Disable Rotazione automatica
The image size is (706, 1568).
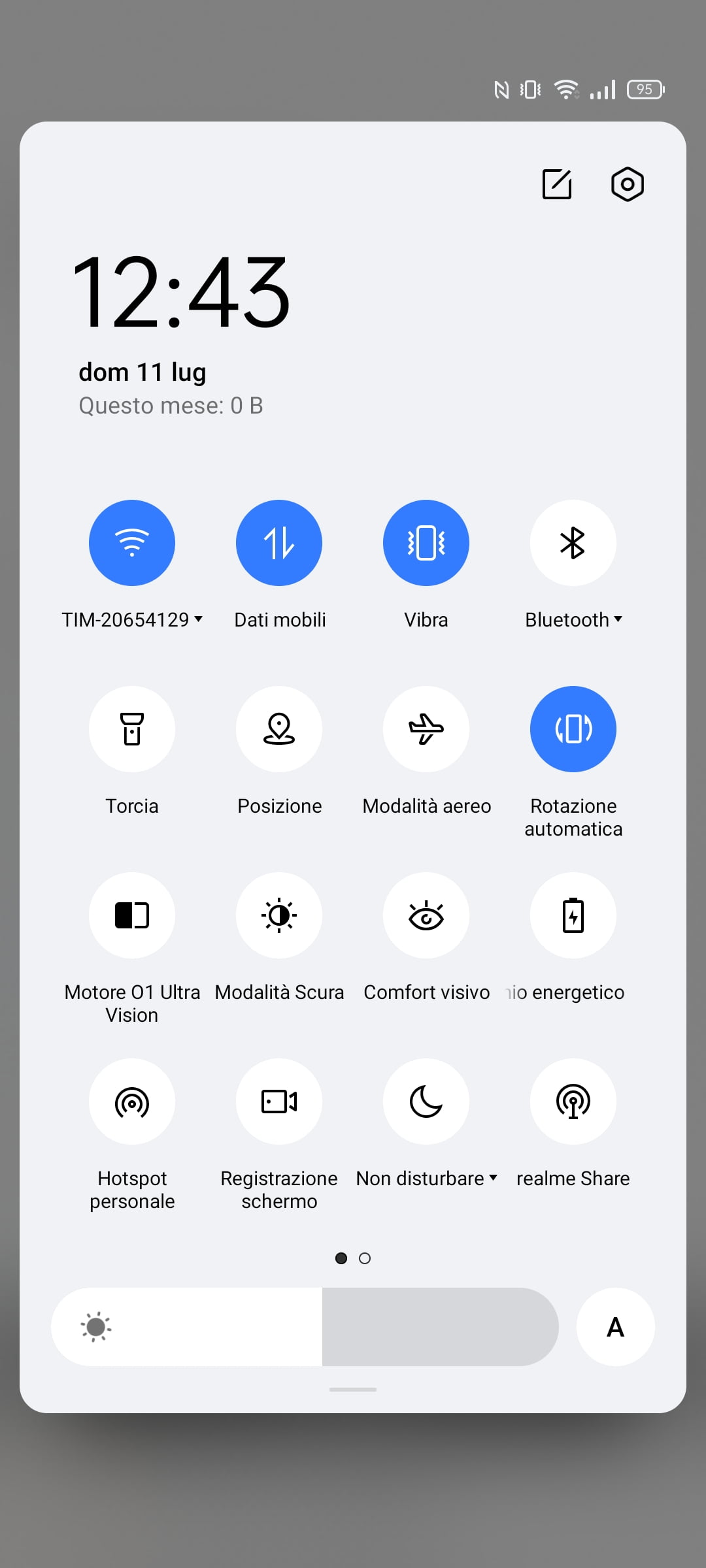pyautogui.click(x=573, y=729)
